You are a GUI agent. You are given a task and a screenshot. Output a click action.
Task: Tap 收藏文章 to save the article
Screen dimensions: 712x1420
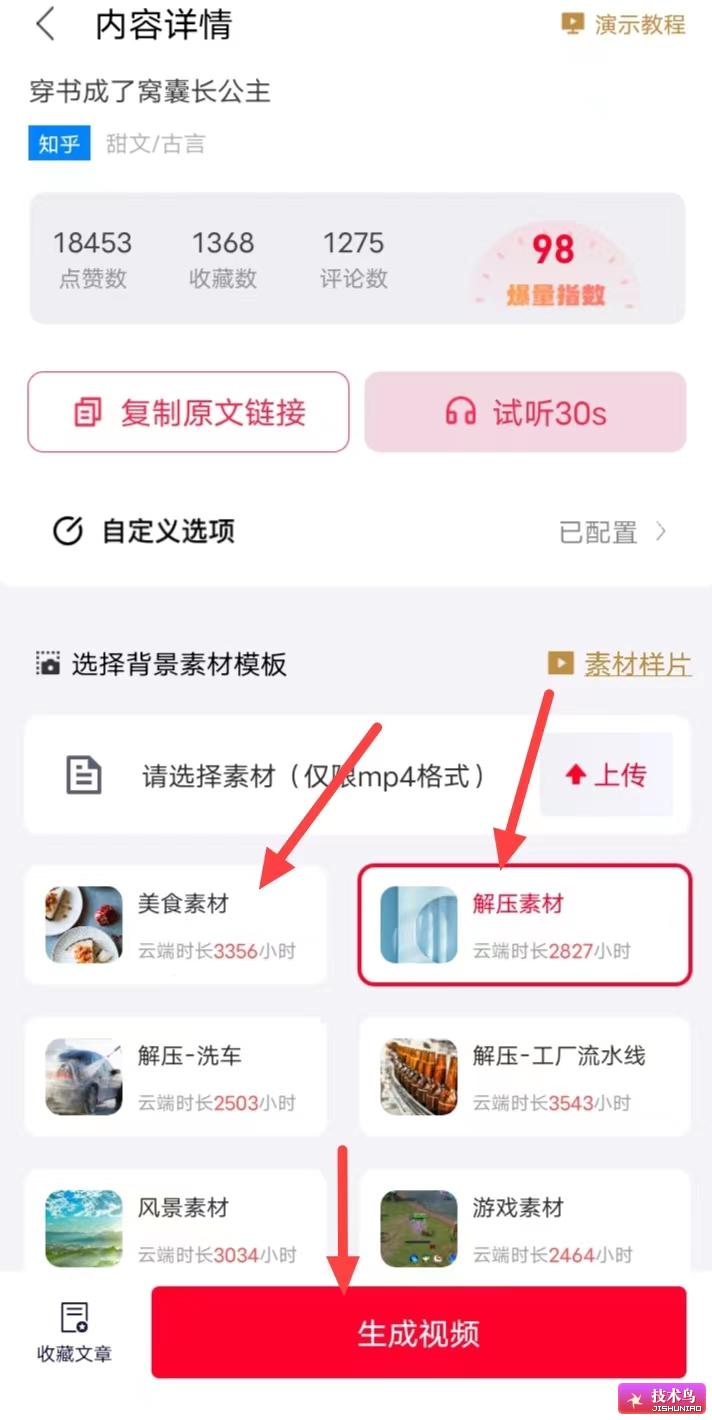(x=75, y=1333)
